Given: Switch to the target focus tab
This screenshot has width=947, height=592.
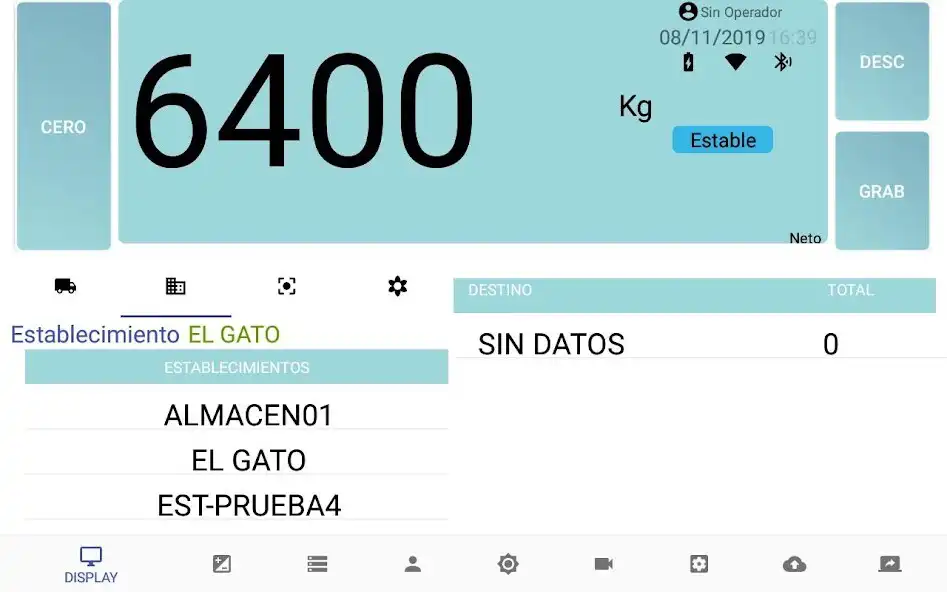Looking at the screenshot, I should (287, 286).
